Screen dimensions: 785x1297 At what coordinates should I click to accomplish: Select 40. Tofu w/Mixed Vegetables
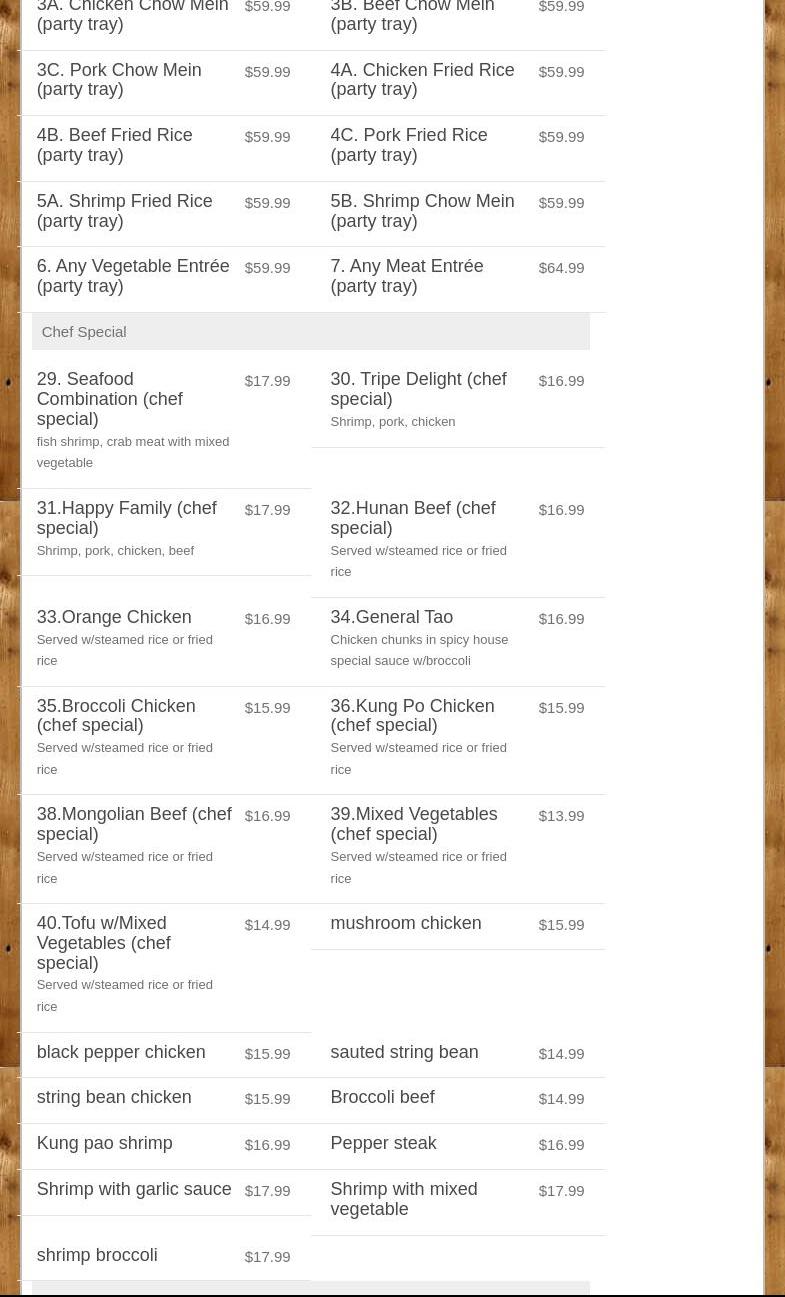[x=103, y=942]
